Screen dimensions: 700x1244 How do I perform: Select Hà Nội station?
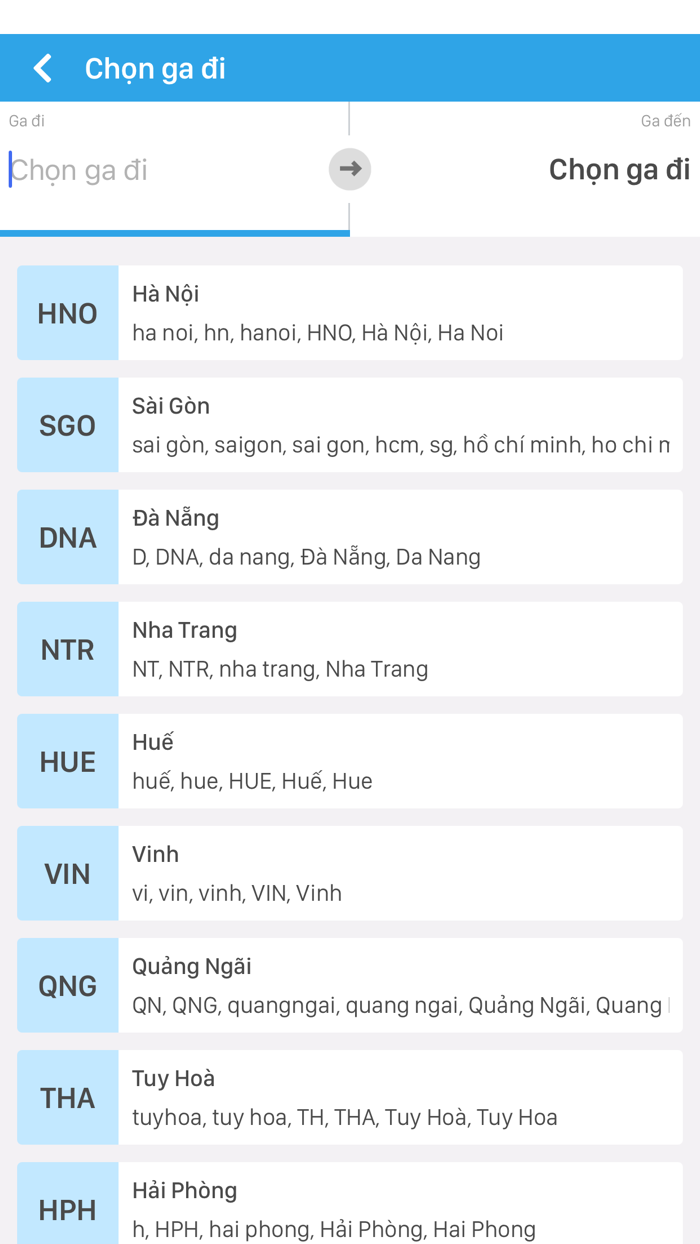(350, 313)
